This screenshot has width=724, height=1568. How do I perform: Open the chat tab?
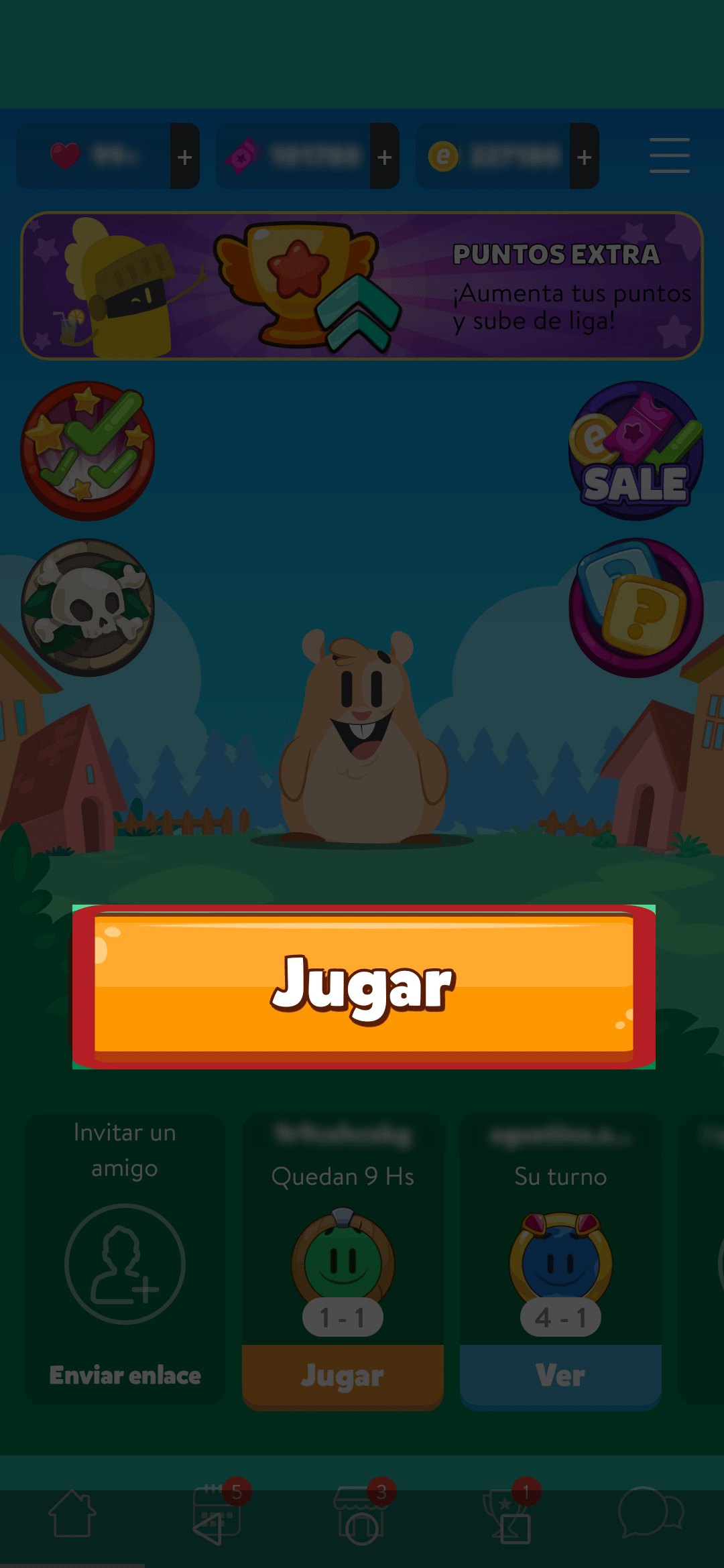(x=649, y=1513)
